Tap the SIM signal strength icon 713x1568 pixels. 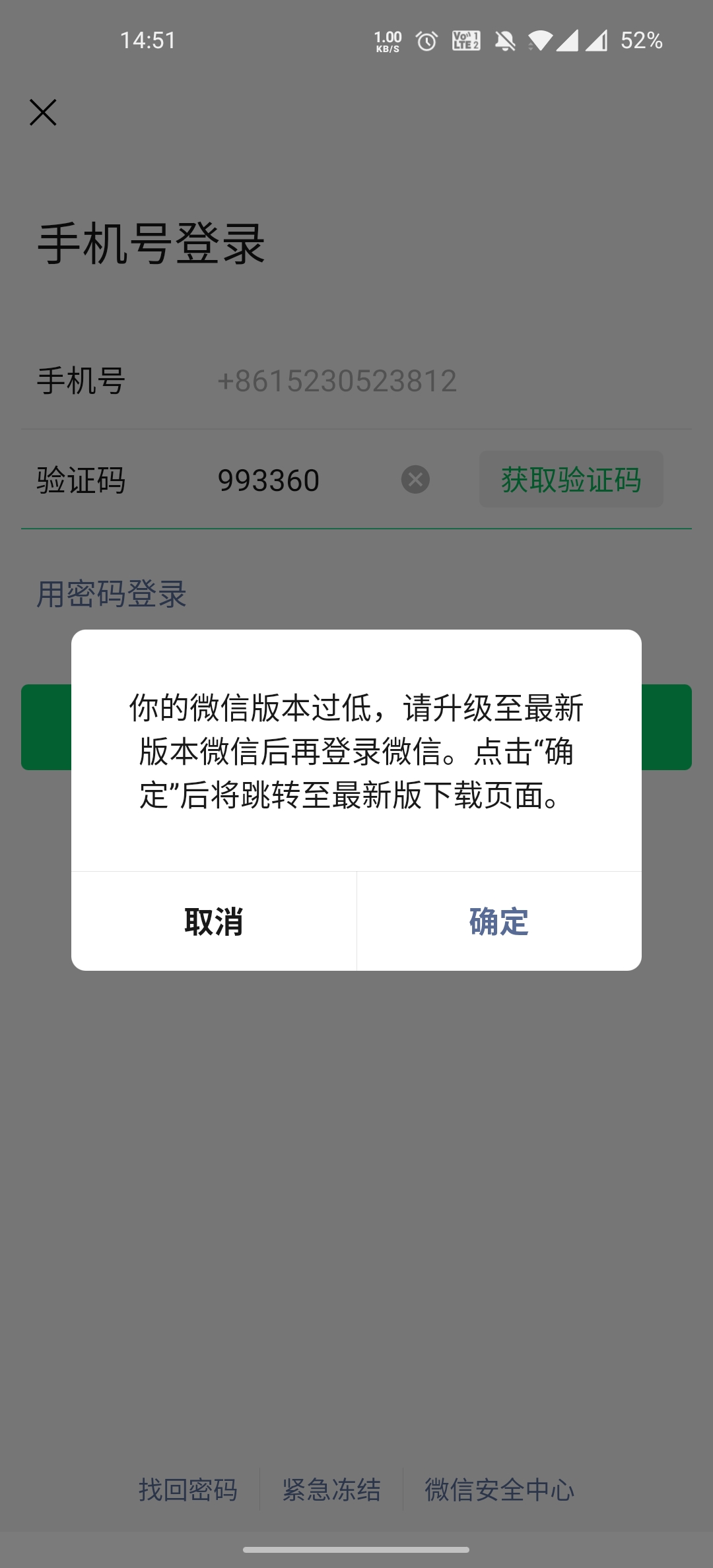[x=568, y=42]
